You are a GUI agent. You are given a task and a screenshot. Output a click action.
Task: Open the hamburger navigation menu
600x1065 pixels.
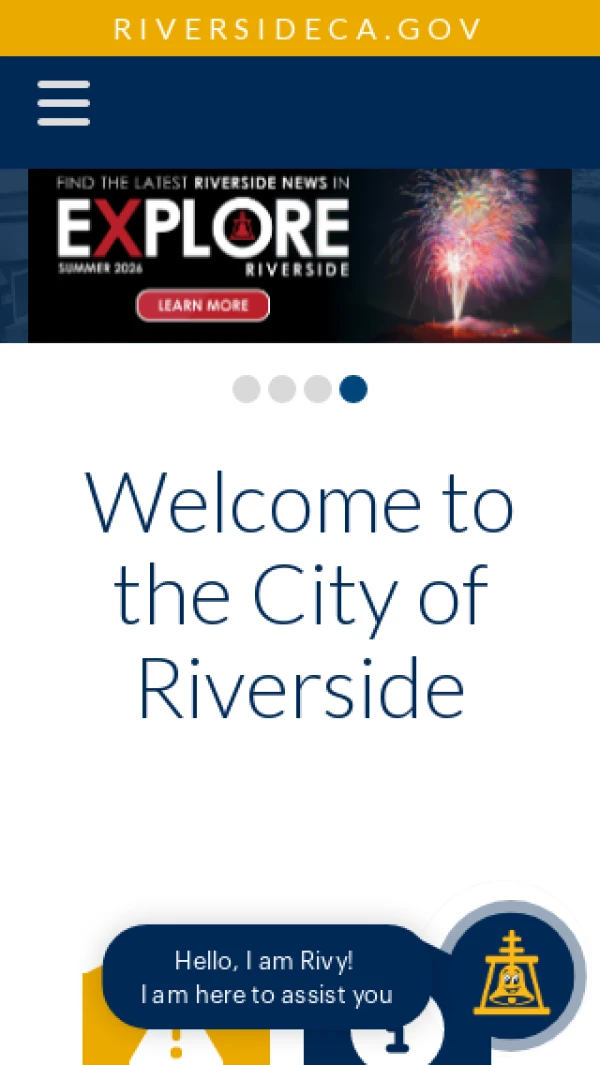coord(63,103)
